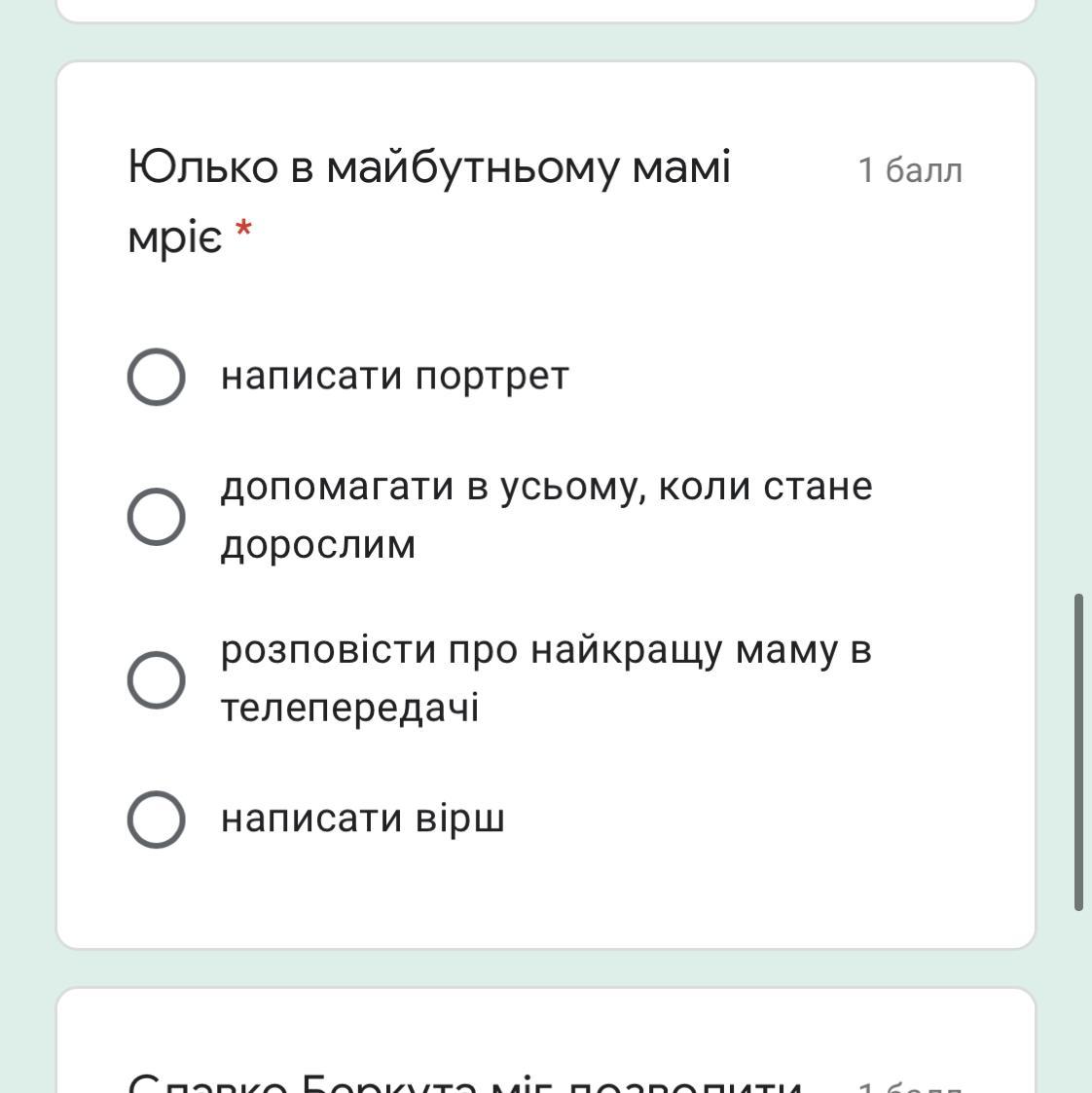Pick 'розповісти про найкращу маму в телепередачі'
This screenshot has width=1092, height=1093.
pos(157,679)
